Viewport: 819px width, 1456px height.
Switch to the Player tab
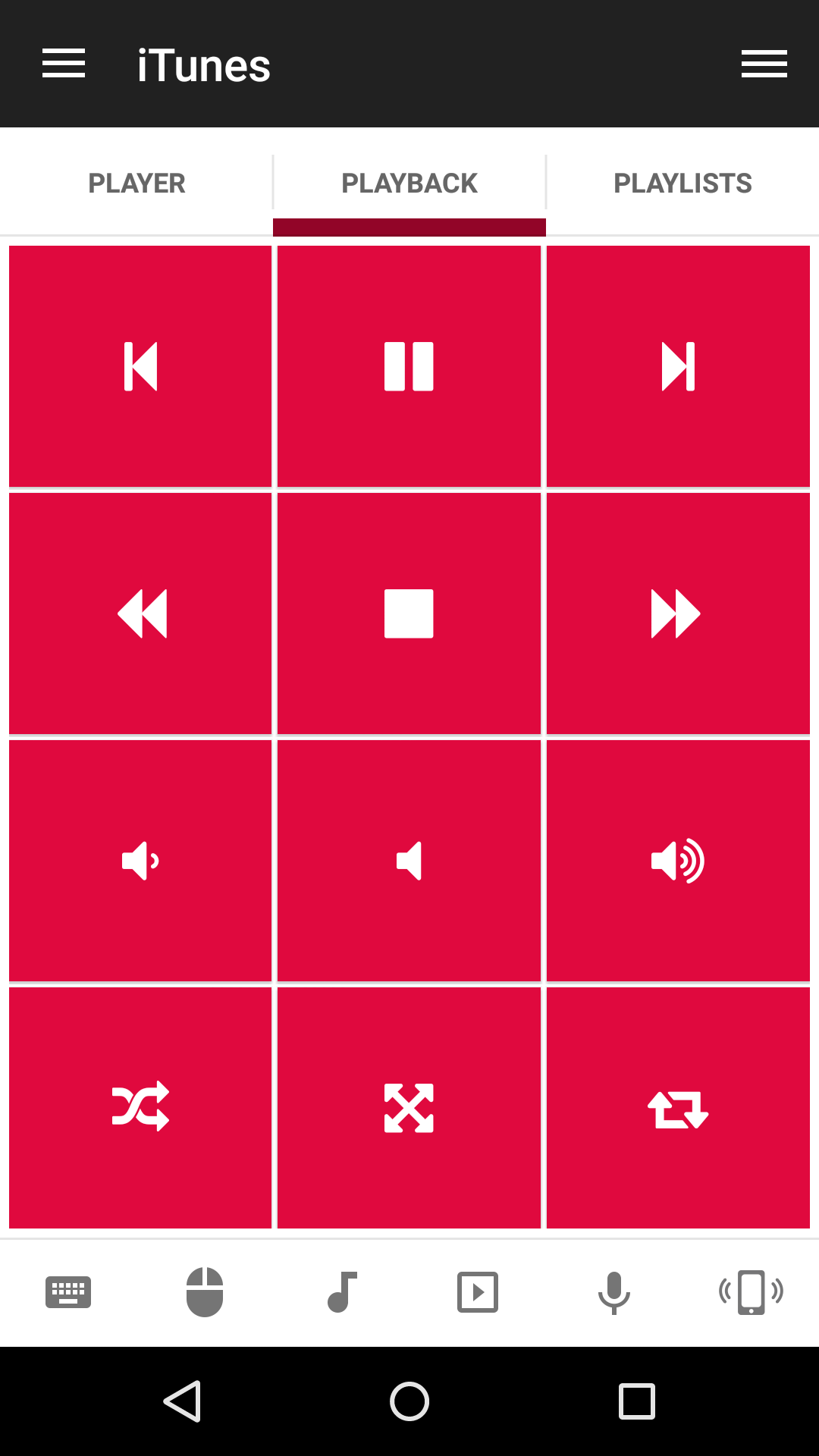(x=136, y=183)
